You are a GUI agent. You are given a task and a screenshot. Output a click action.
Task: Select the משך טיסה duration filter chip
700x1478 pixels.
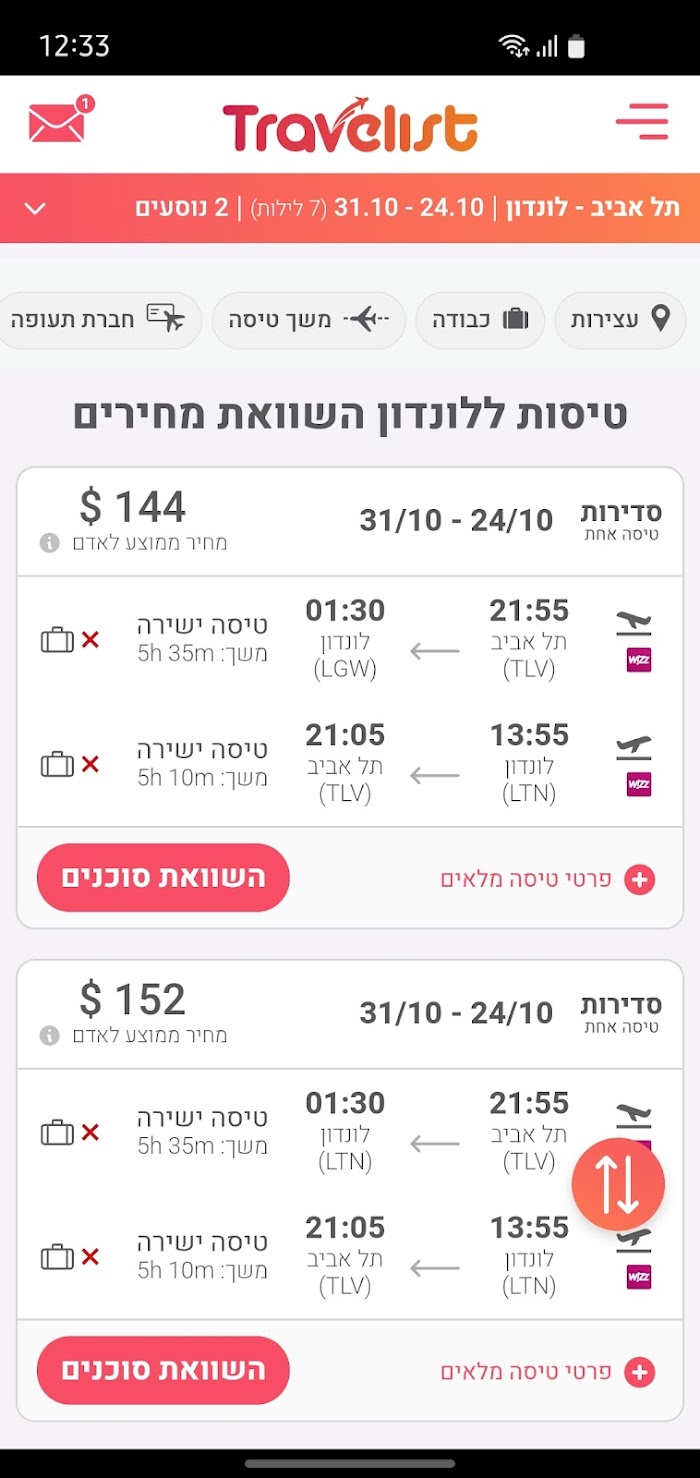click(309, 320)
